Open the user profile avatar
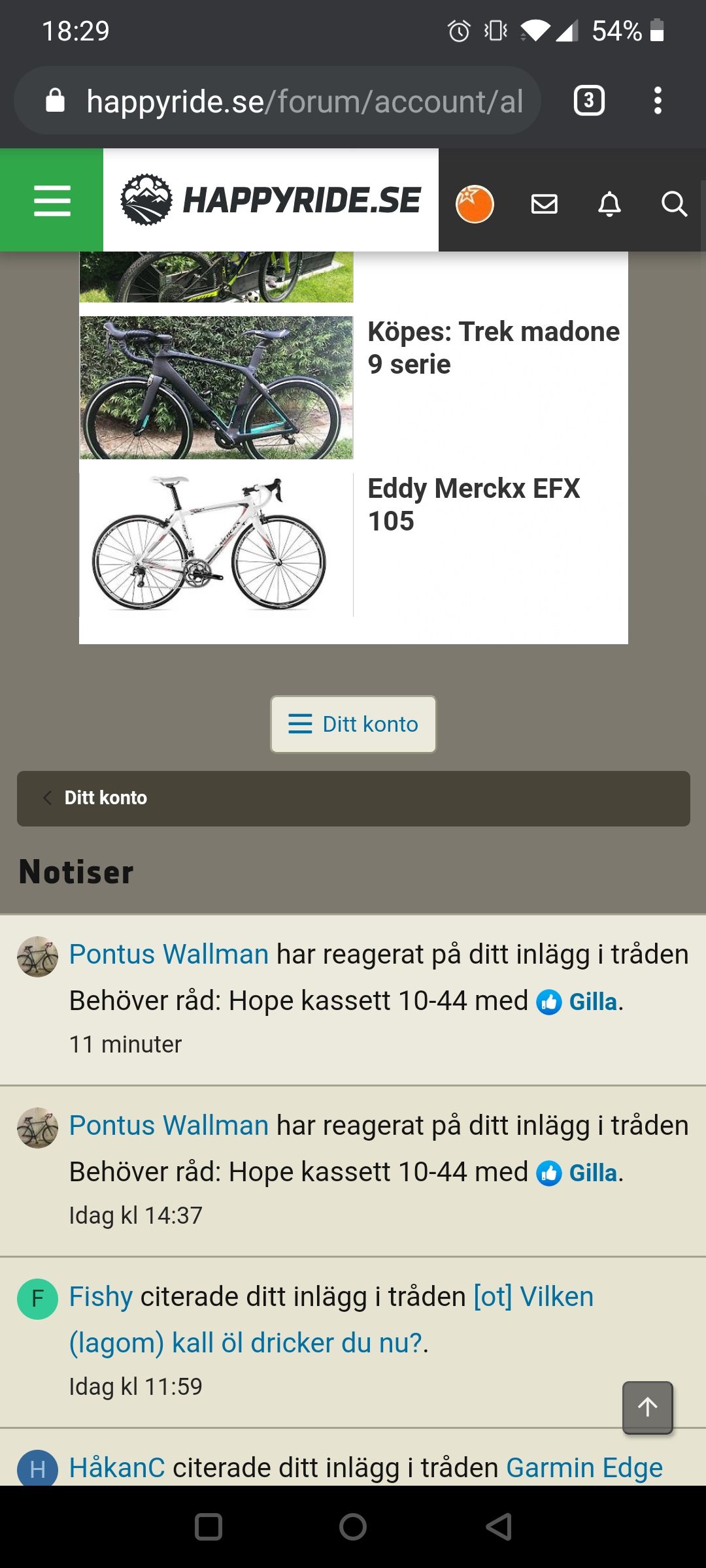This screenshot has width=706, height=1568. 475,204
